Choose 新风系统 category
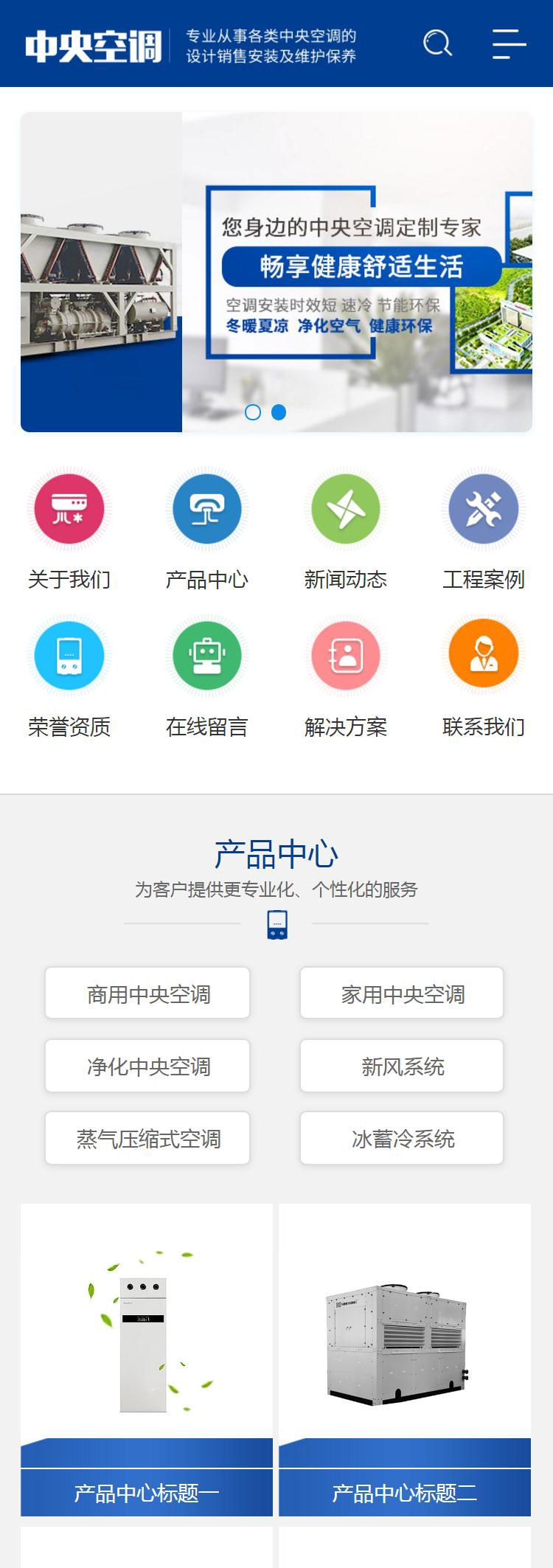Screen dimensions: 553x1568 [x=402, y=1066]
